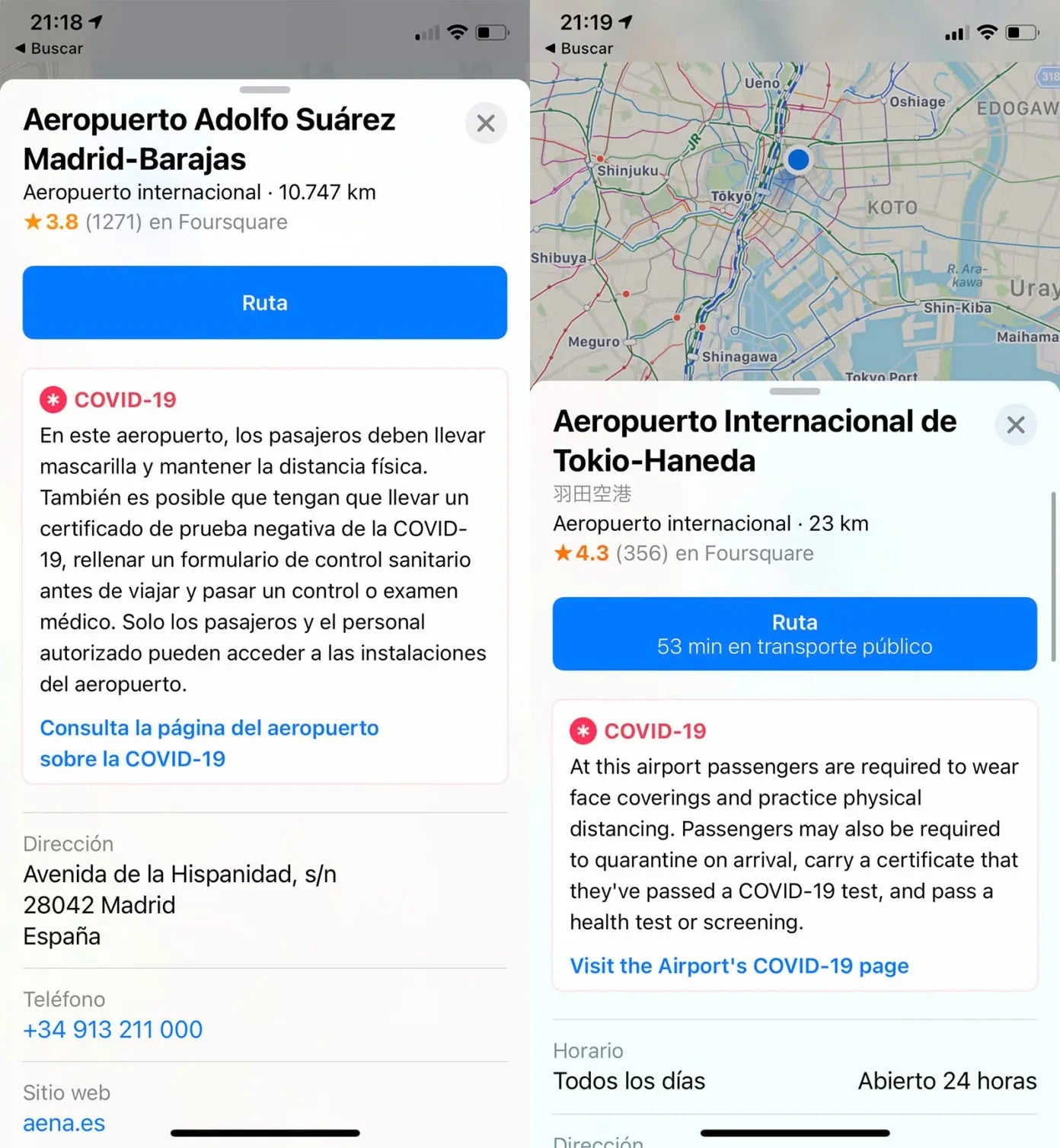Tap Visit the Airport's COVID-19 page
This screenshot has height=1148, width=1060.
(739, 965)
